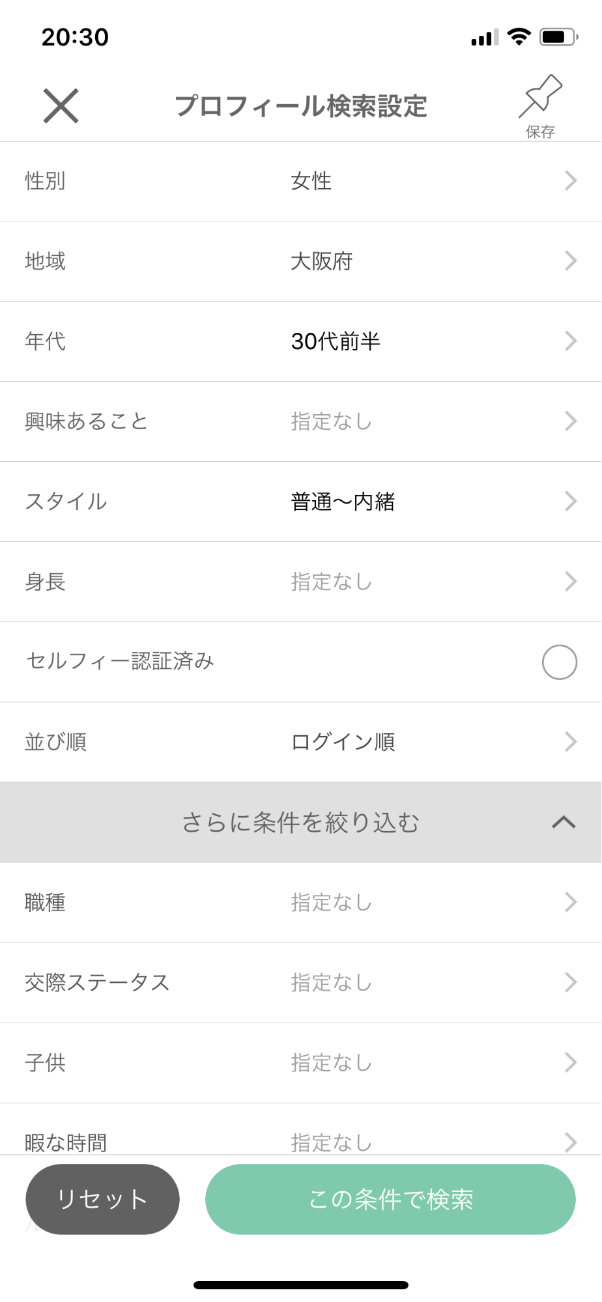Image resolution: width=602 pixels, height=1302 pixels.
Task: Save search conditions with the pin icon
Action: point(540,104)
